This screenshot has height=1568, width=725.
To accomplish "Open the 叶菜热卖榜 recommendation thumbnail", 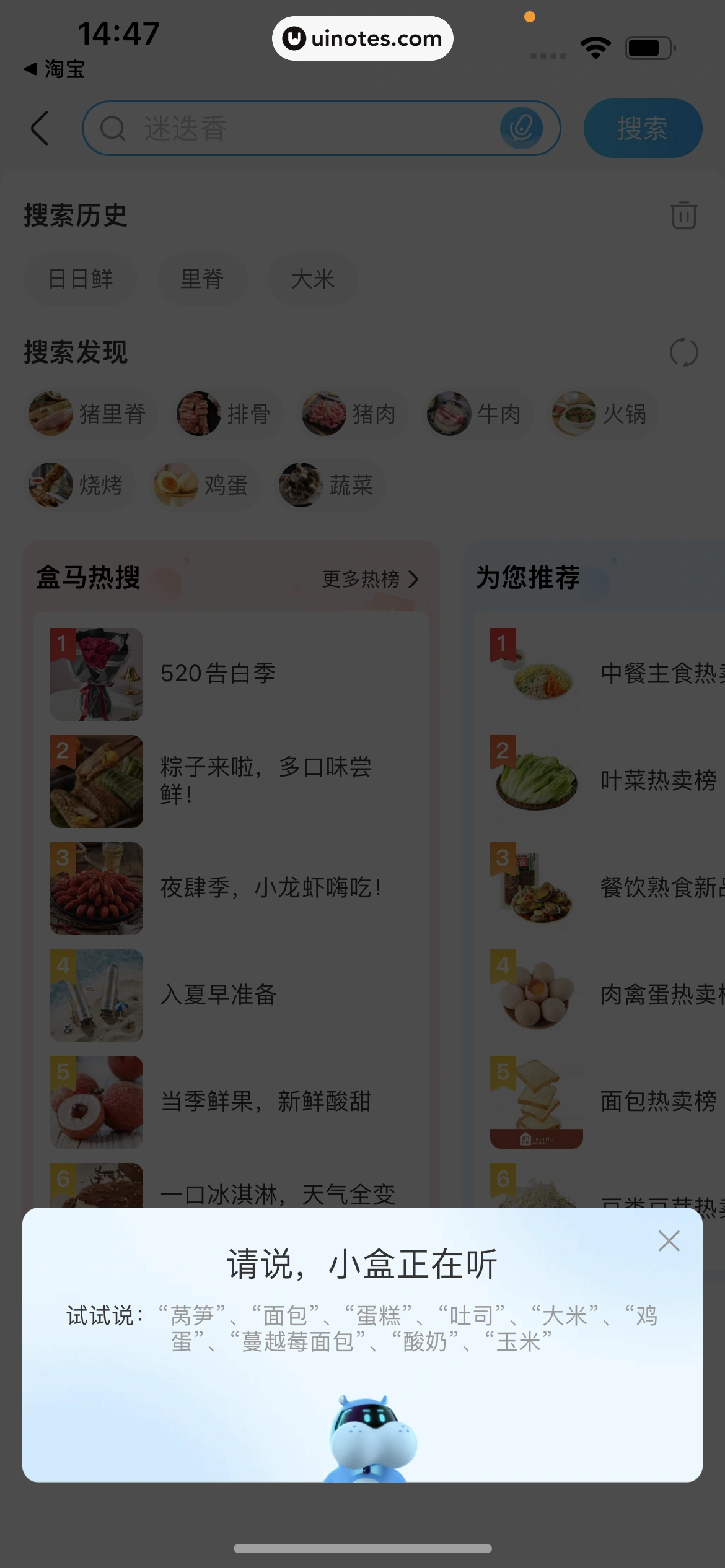I will 535,780.
